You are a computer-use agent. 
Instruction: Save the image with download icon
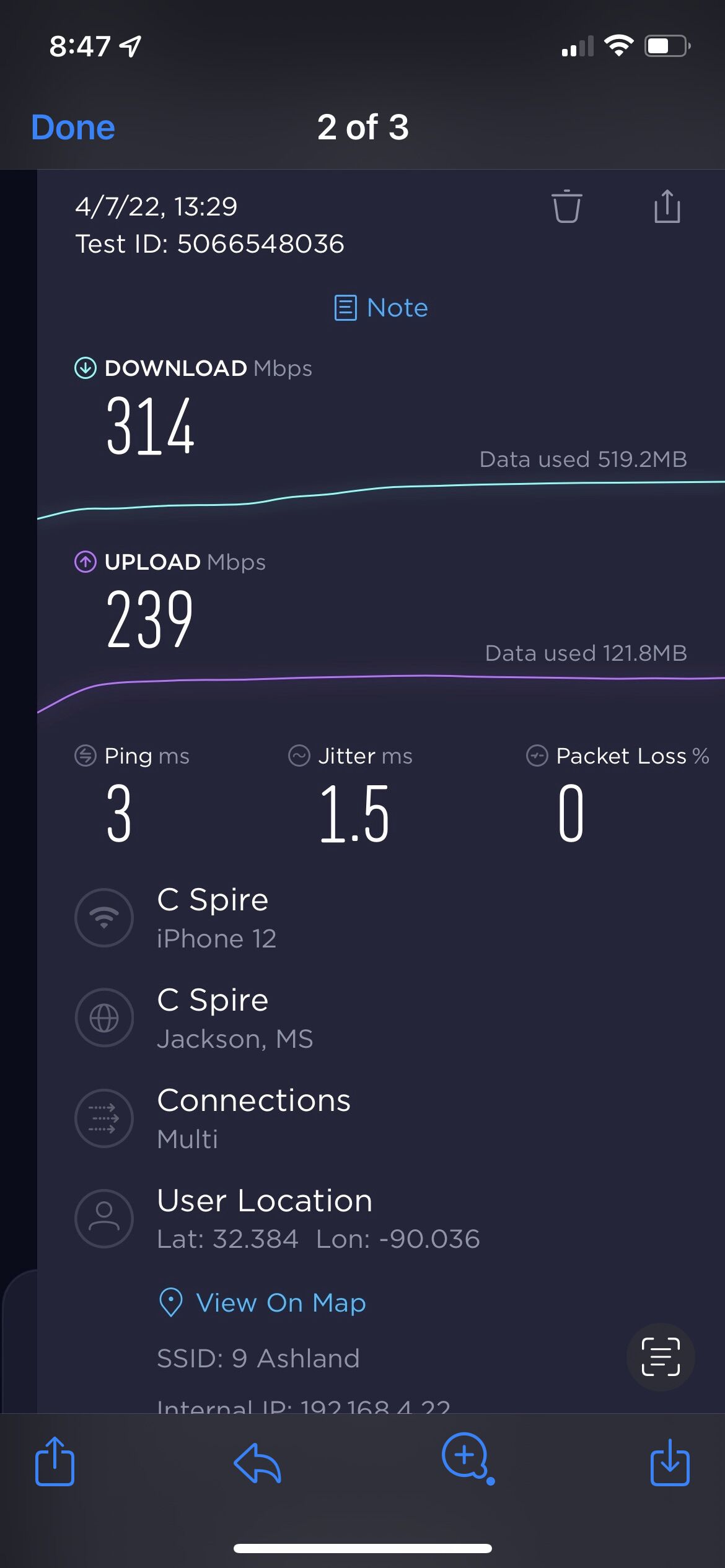pos(670,1463)
